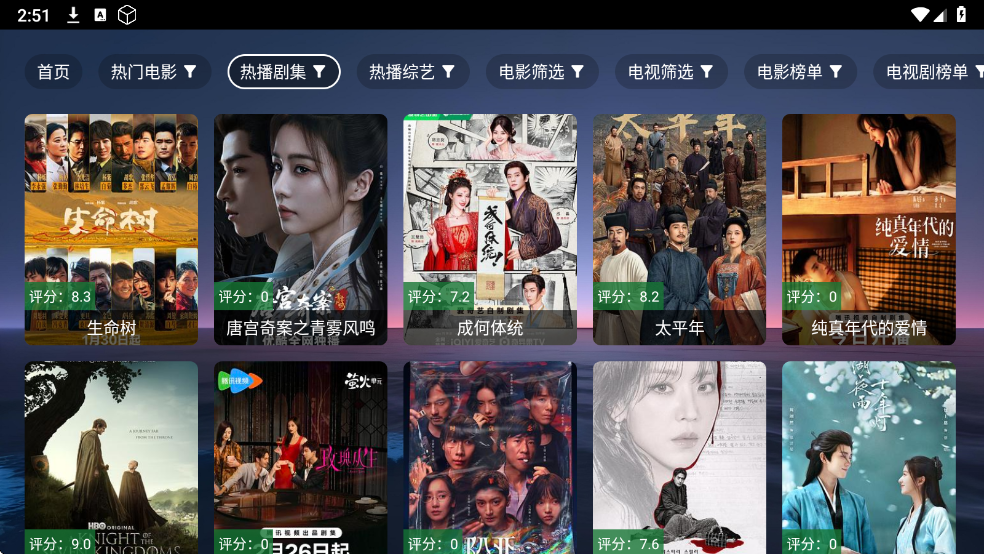Open the 成何体统 drama card
Viewport: 984px width, 554px height.
click(x=490, y=229)
